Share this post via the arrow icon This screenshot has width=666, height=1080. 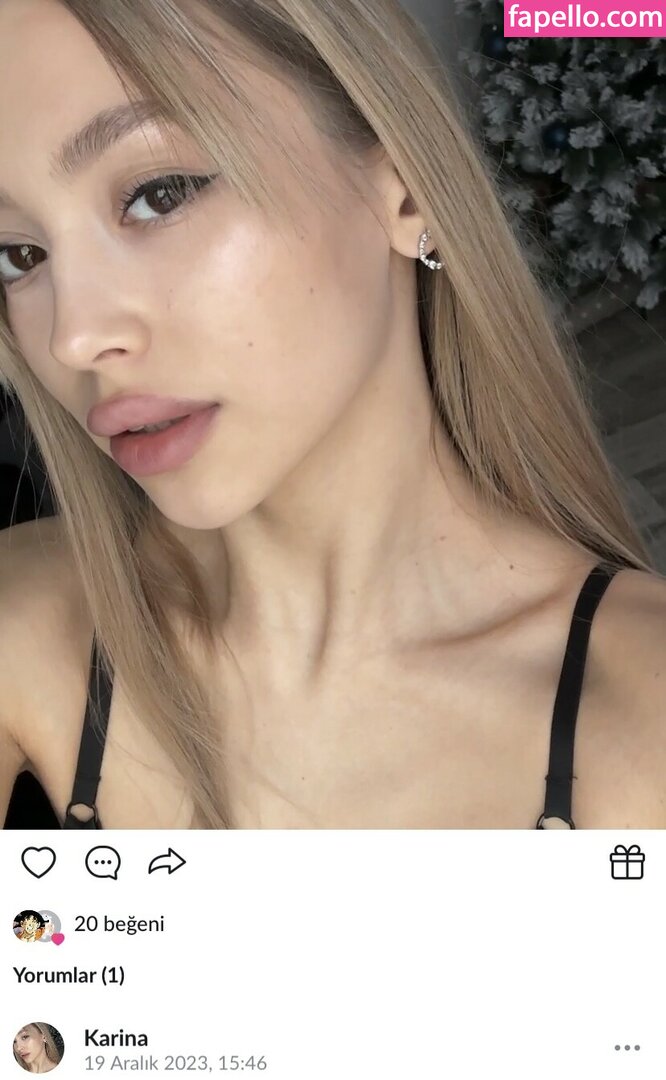pos(167,862)
